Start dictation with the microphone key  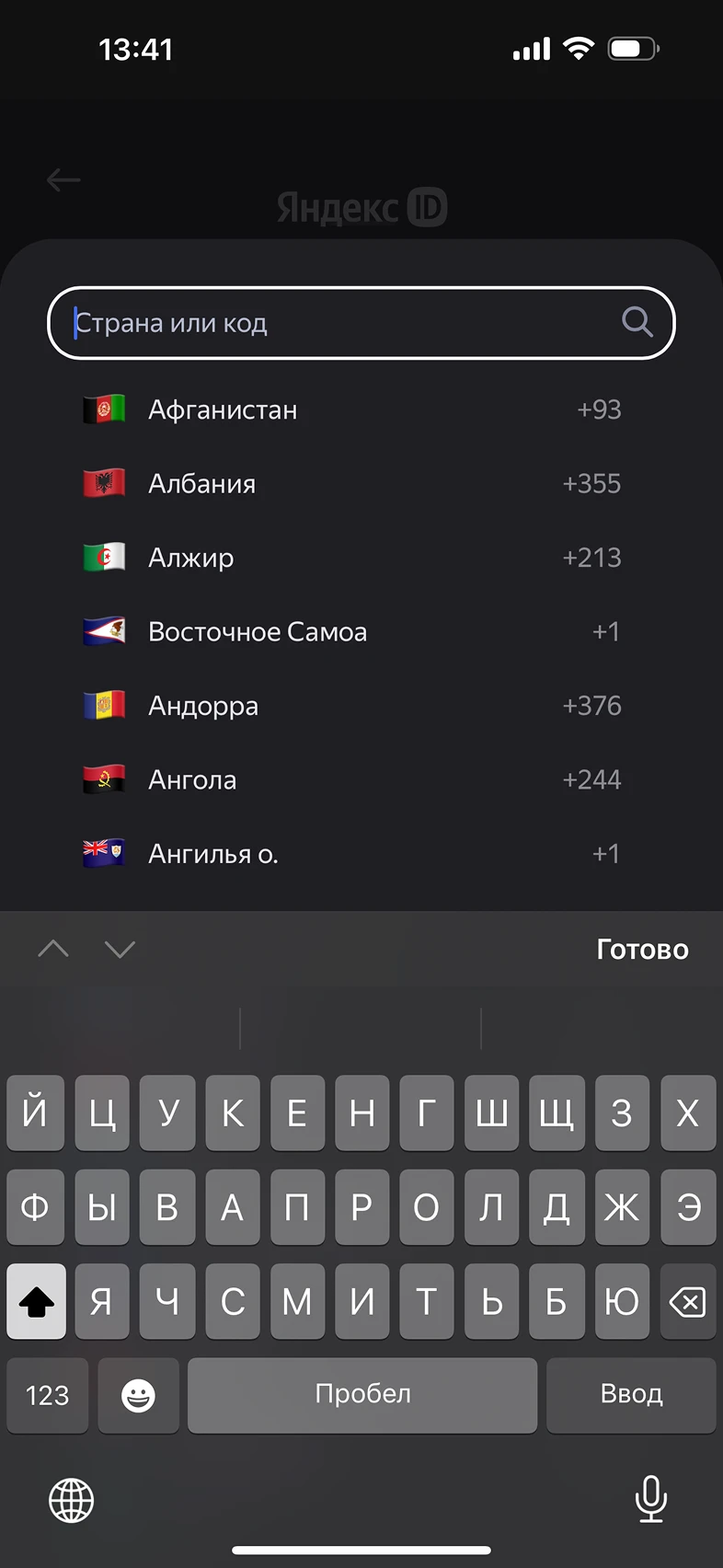point(651,1499)
